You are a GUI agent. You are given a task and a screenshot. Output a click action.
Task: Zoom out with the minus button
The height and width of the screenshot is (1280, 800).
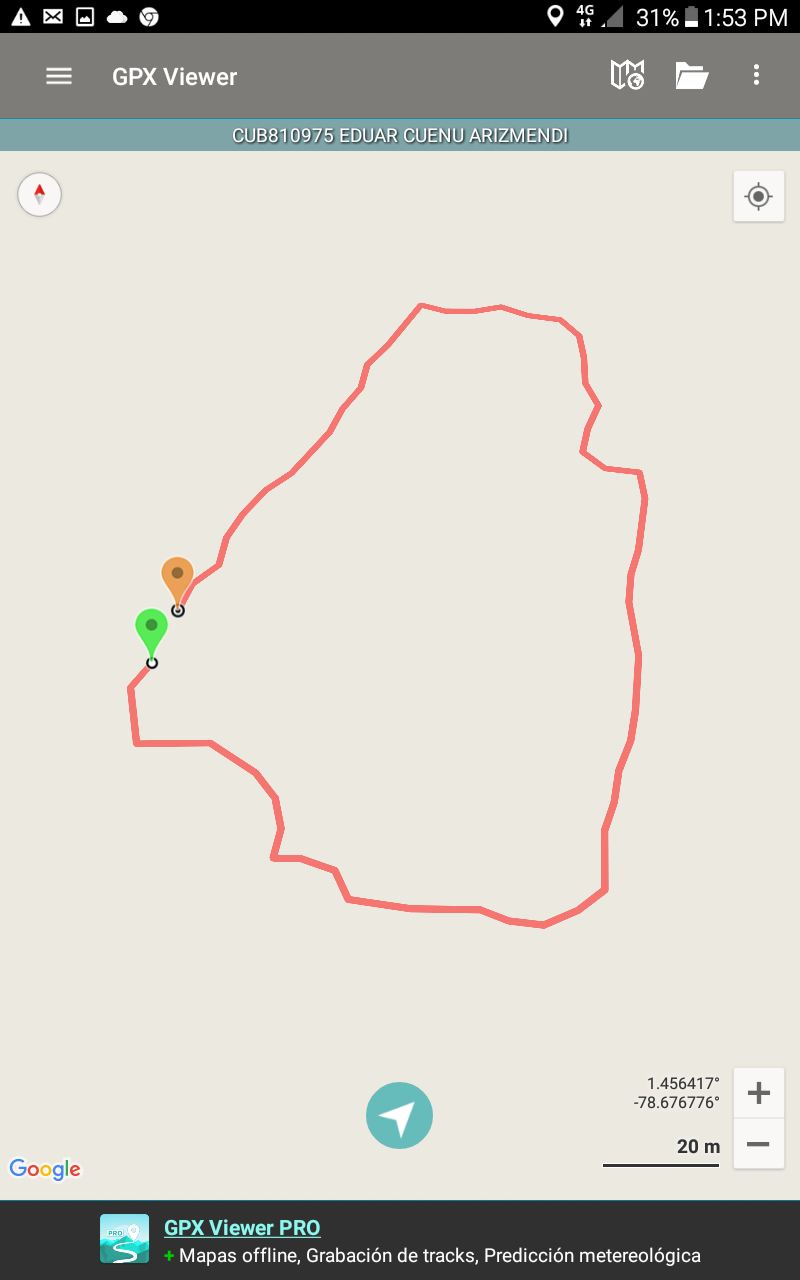coord(758,1144)
